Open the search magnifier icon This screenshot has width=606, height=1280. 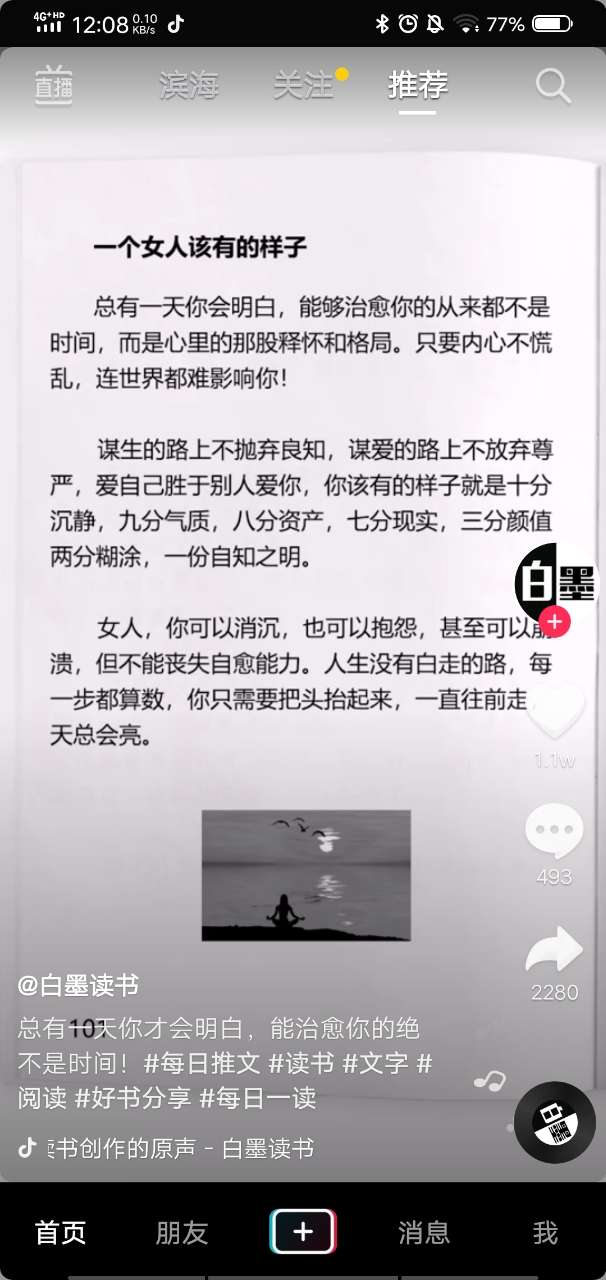[x=553, y=86]
